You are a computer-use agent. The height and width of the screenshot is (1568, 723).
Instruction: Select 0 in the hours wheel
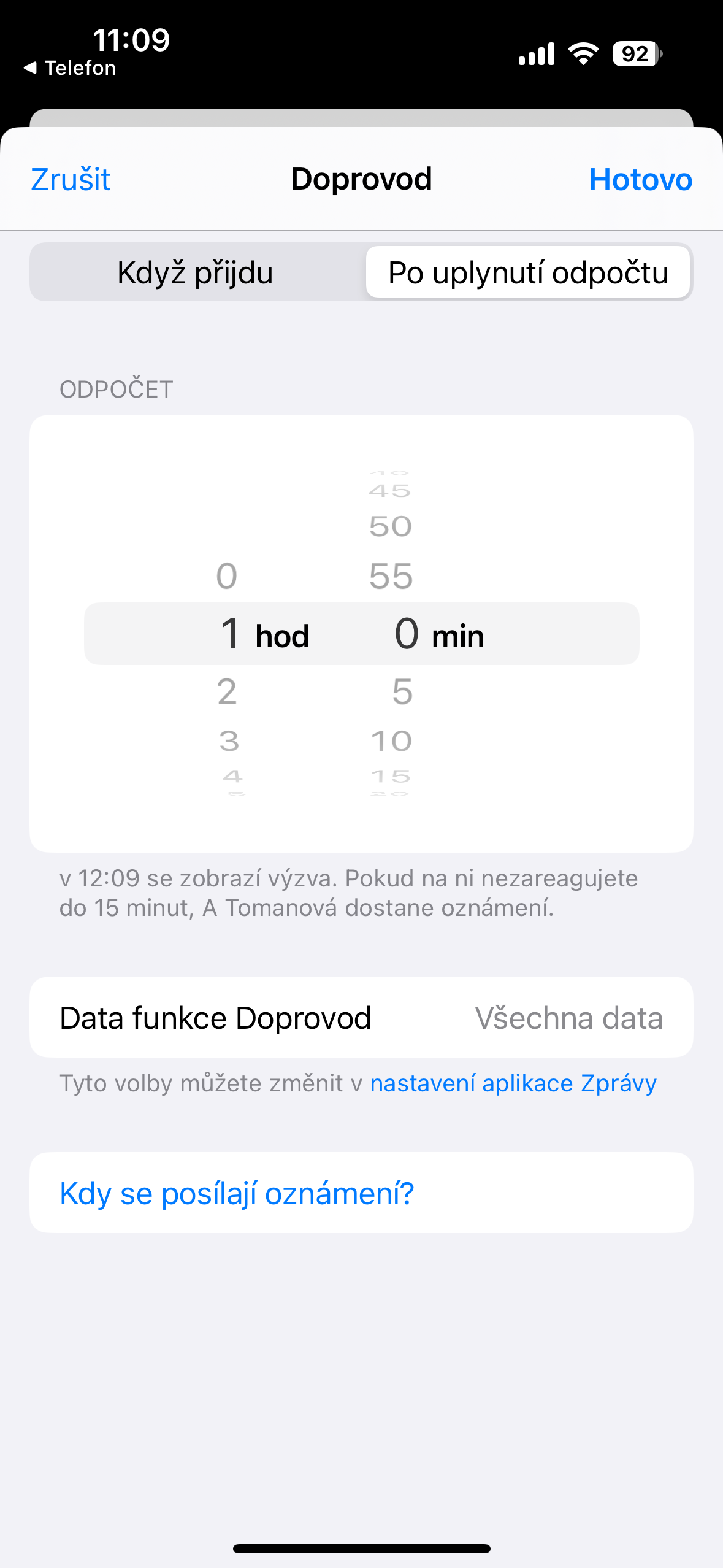tap(227, 576)
